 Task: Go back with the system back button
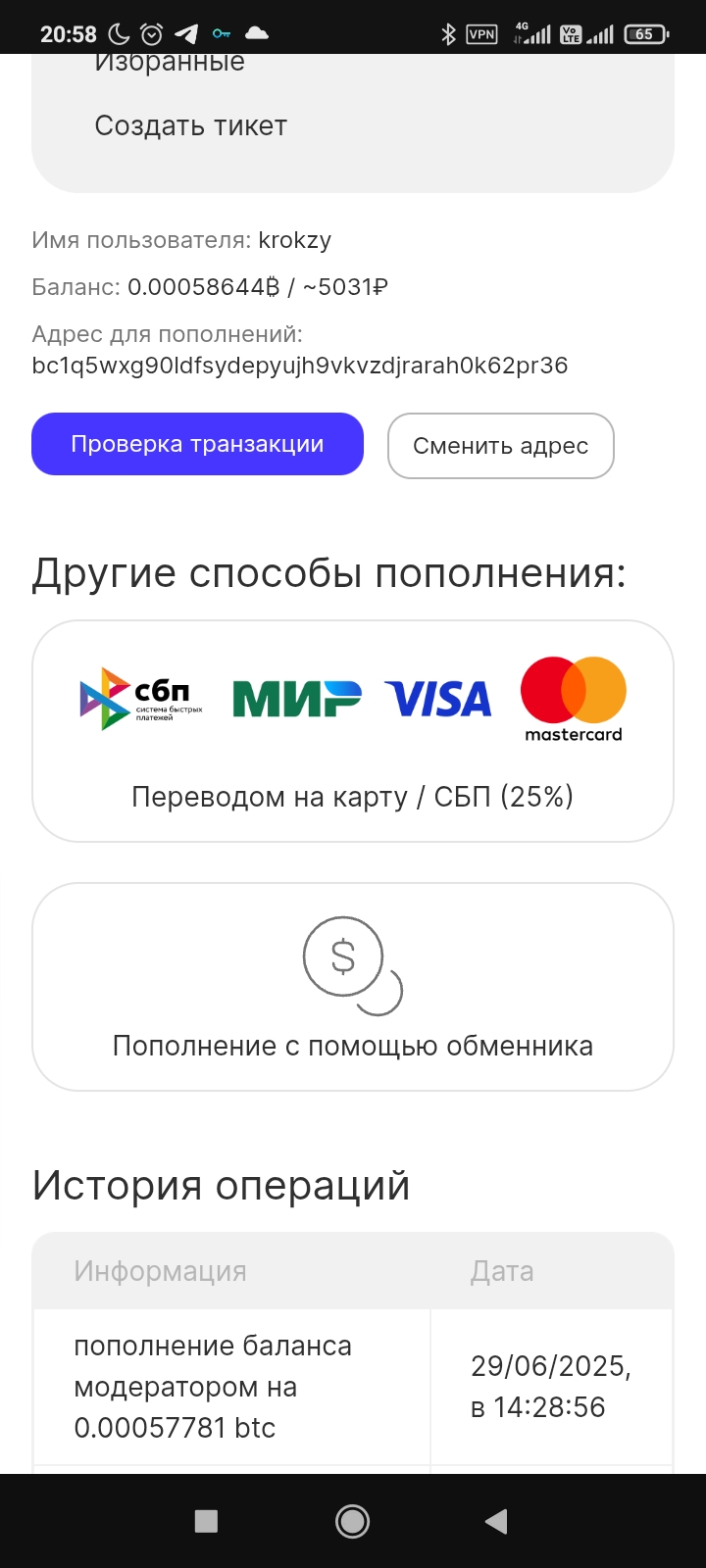[x=496, y=1521]
